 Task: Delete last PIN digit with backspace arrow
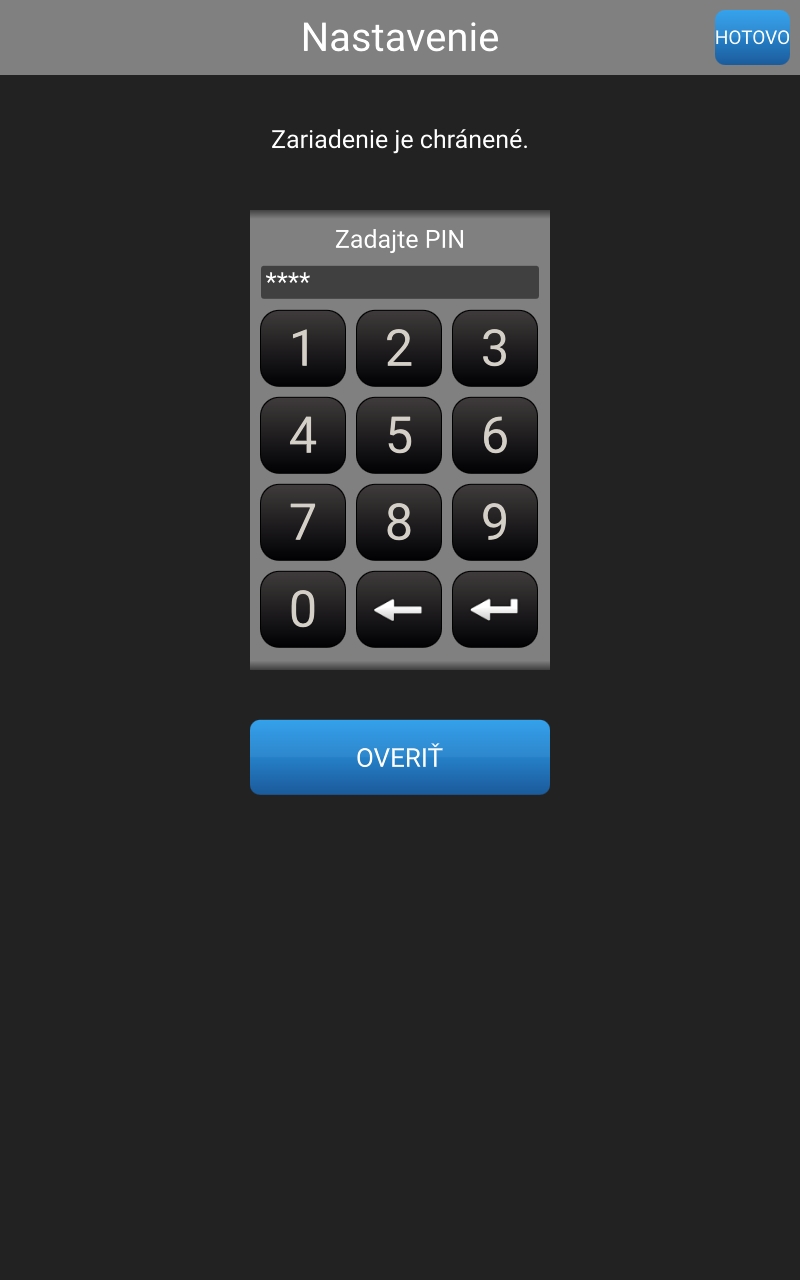[x=399, y=609]
